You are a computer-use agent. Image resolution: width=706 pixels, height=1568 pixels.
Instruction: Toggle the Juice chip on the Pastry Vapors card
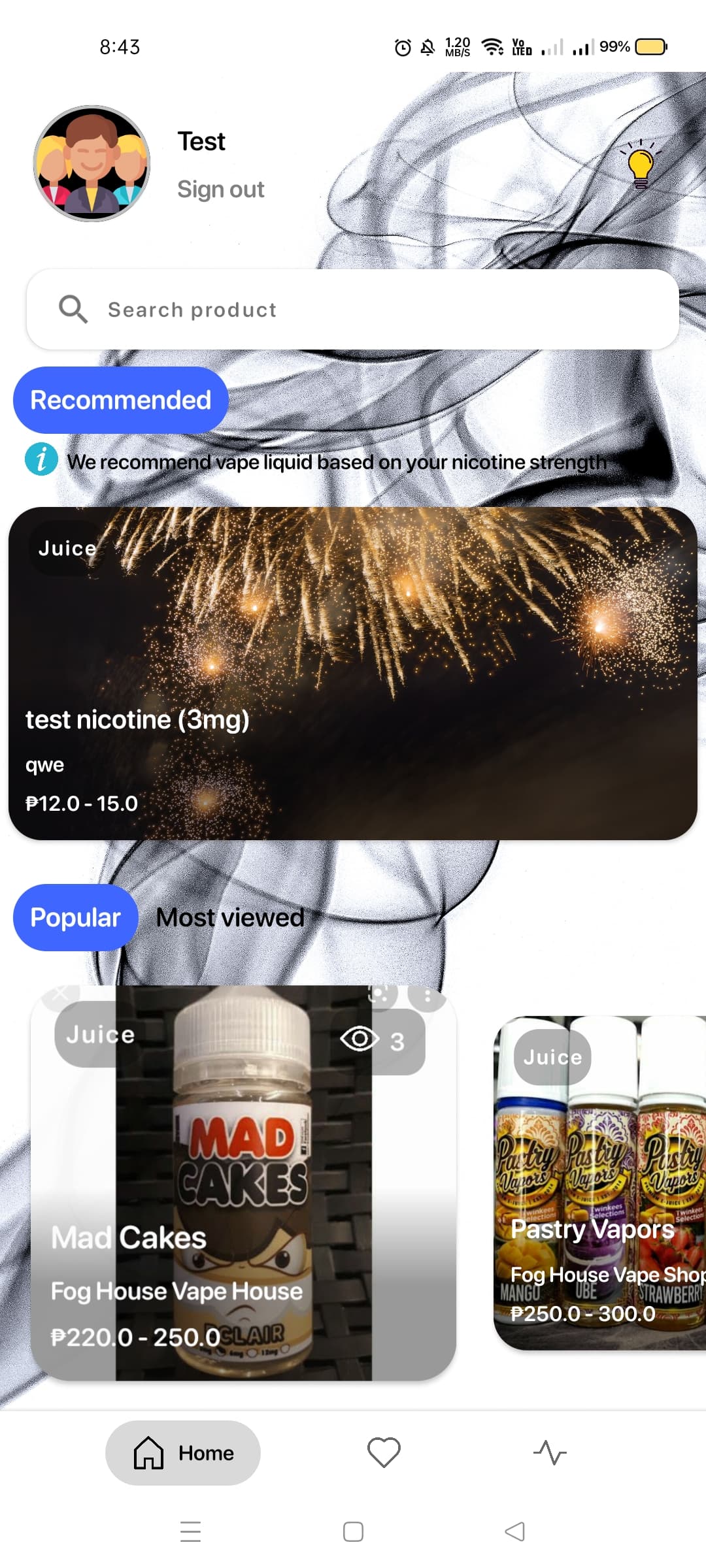click(x=551, y=1057)
